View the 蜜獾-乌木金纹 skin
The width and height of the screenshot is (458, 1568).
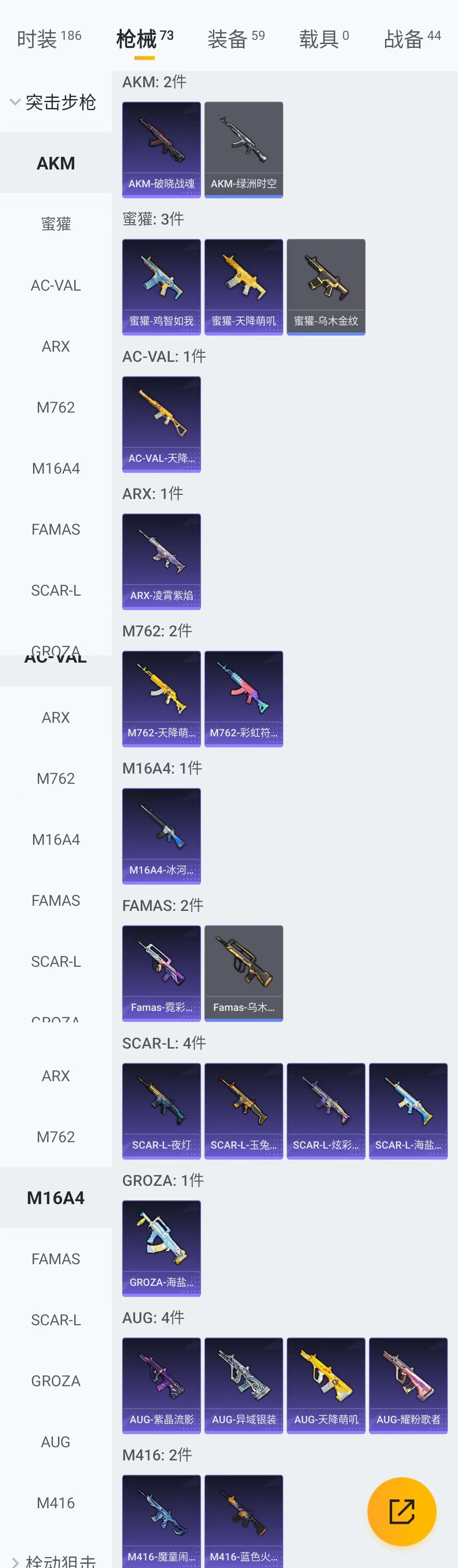coord(326,287)
